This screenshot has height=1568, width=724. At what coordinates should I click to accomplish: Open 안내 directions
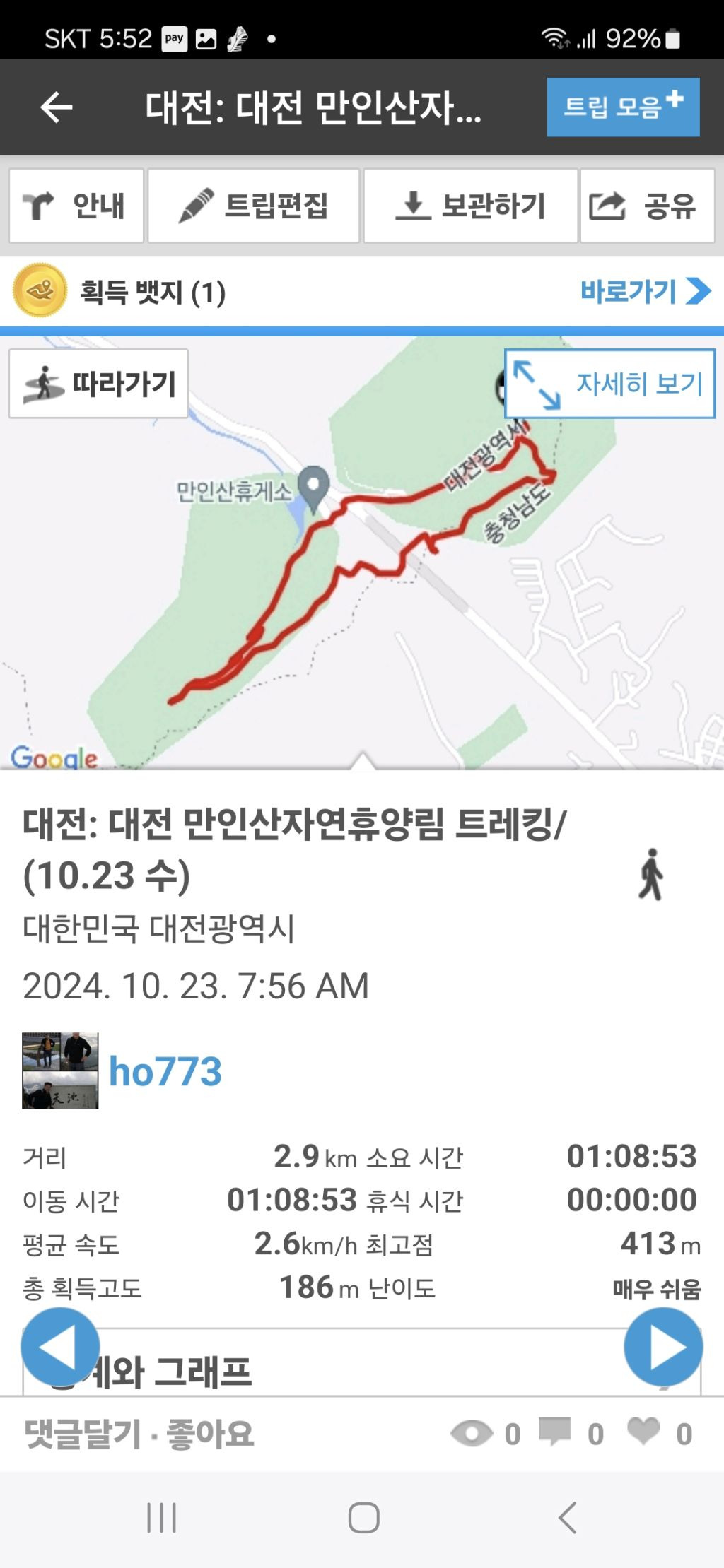point(76,206)
